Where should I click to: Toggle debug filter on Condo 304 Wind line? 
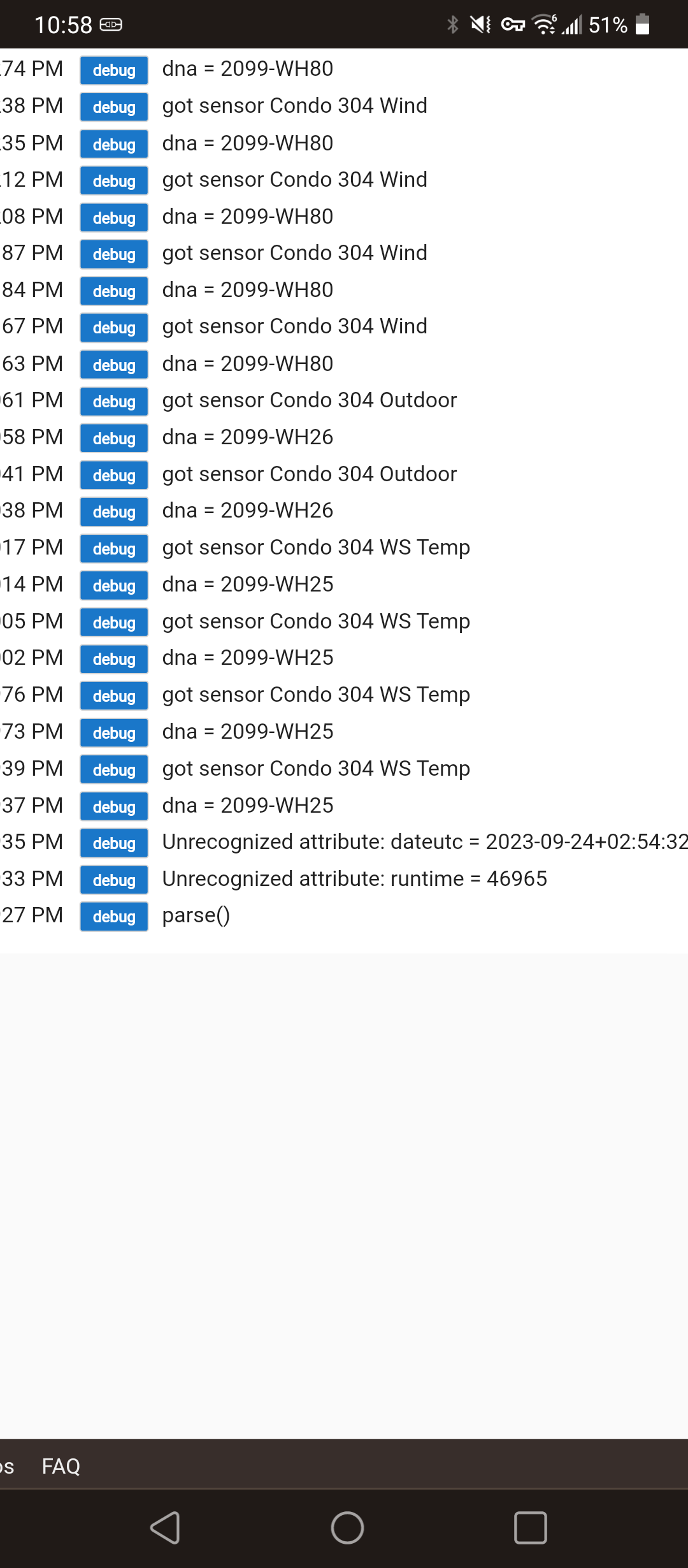113,107
